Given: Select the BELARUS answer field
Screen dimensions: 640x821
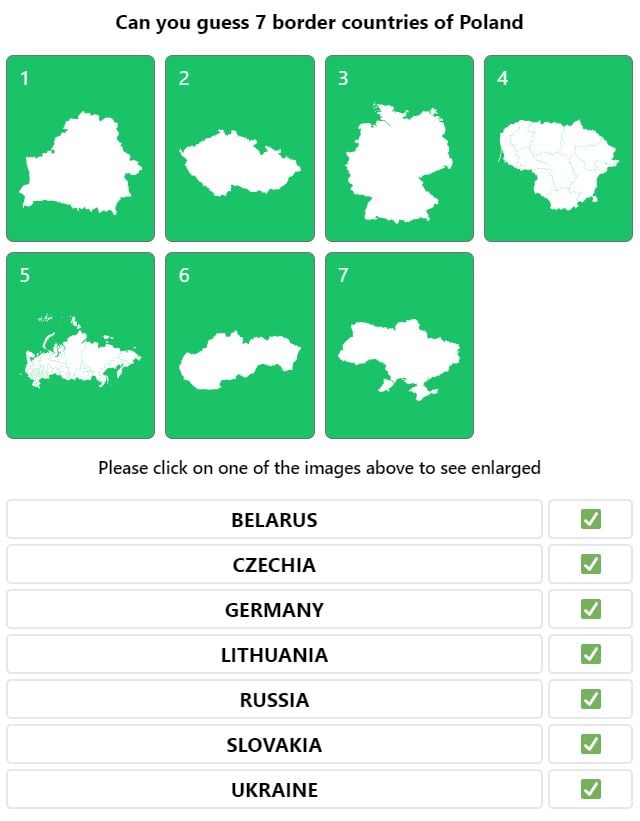Looking at the screenshot, I should click(x=274, y=520).
